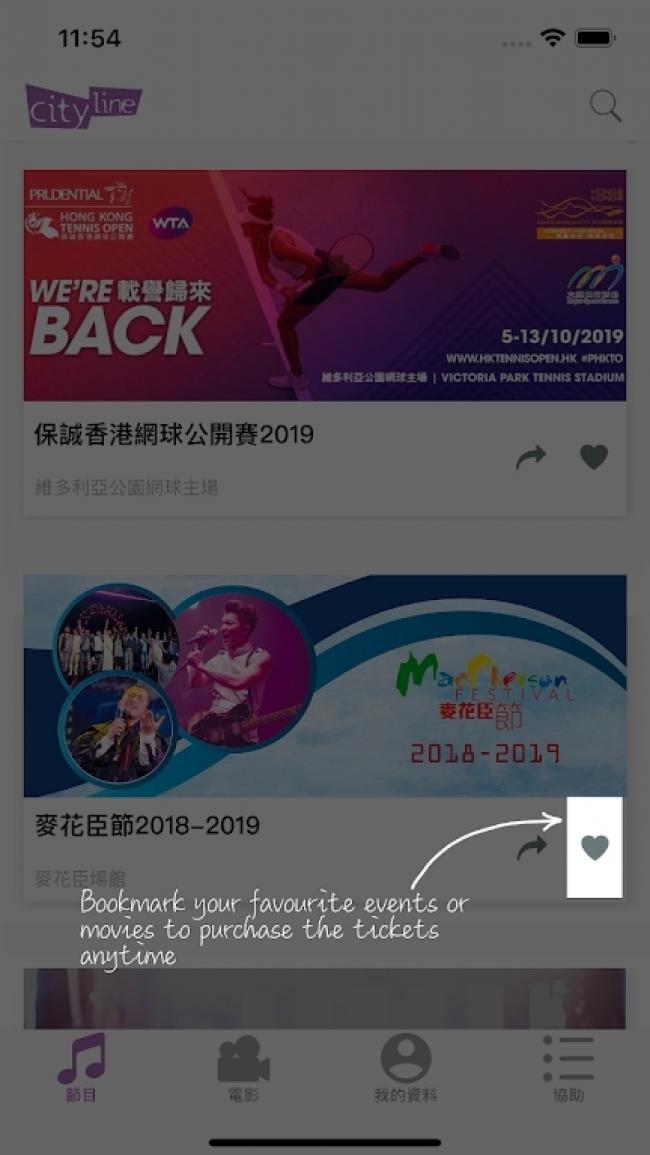
Task: Open the 協助 help tab
Action: (568, 1067)
